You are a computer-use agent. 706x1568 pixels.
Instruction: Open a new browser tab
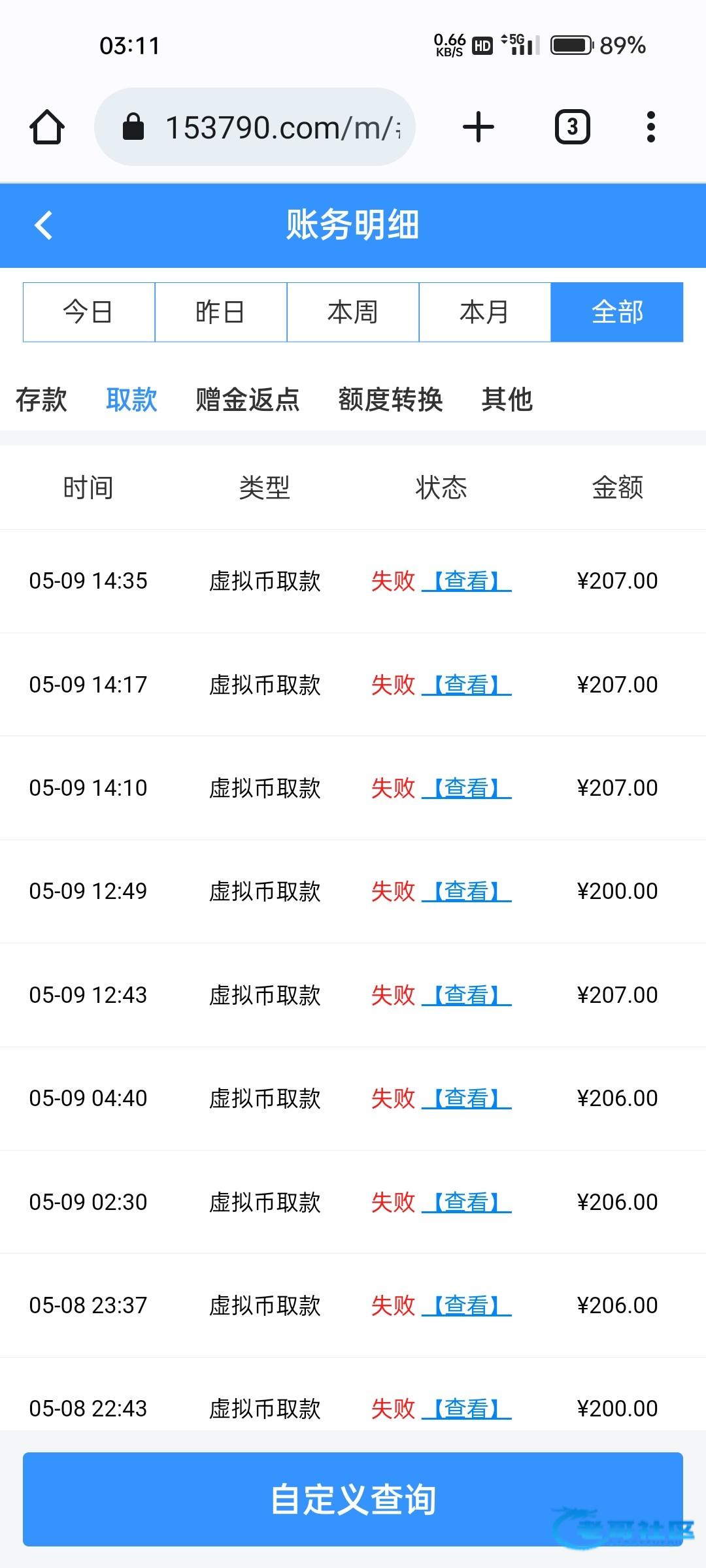coord(479,127)
